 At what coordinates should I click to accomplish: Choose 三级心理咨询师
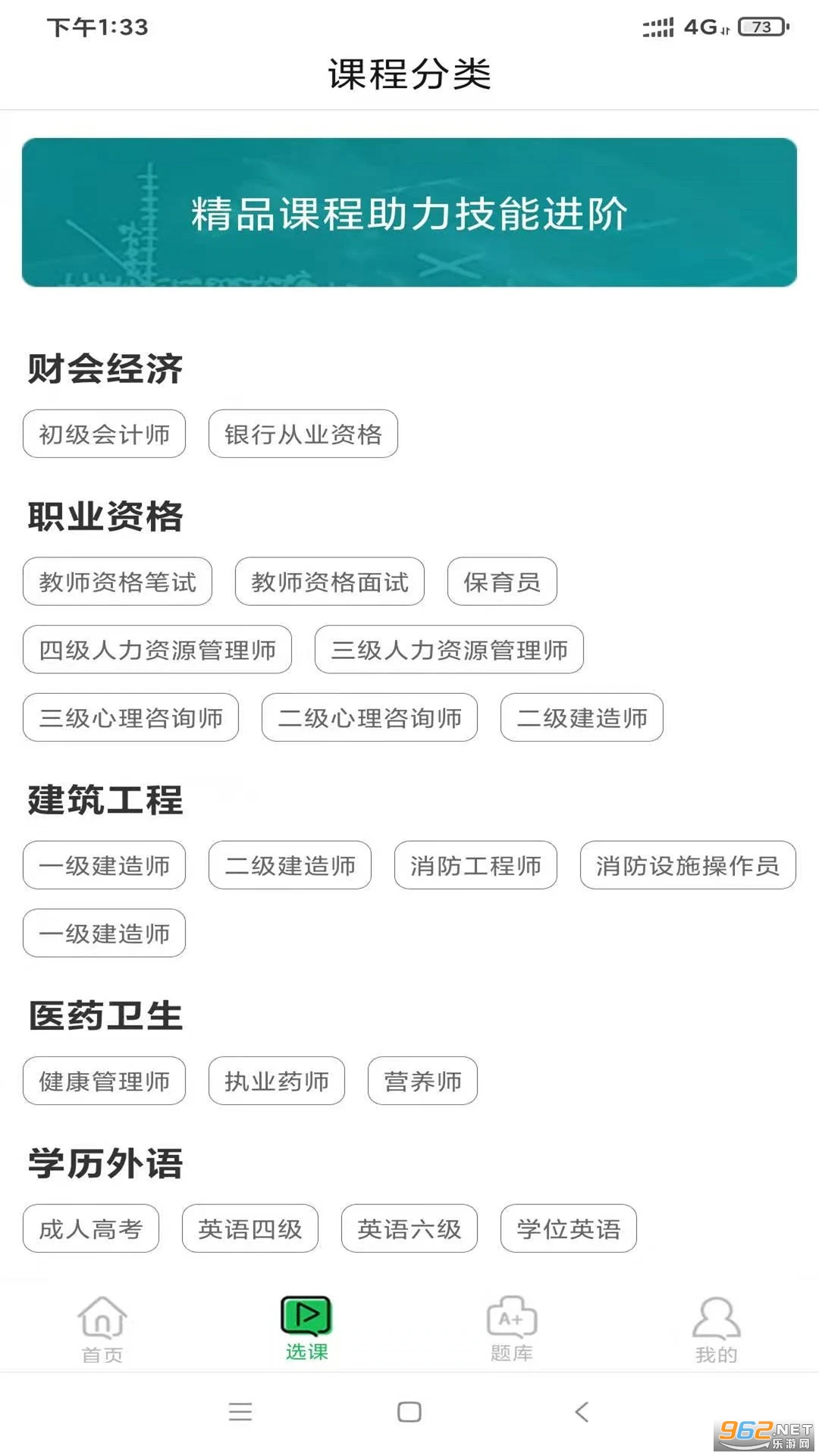[130, 717]
